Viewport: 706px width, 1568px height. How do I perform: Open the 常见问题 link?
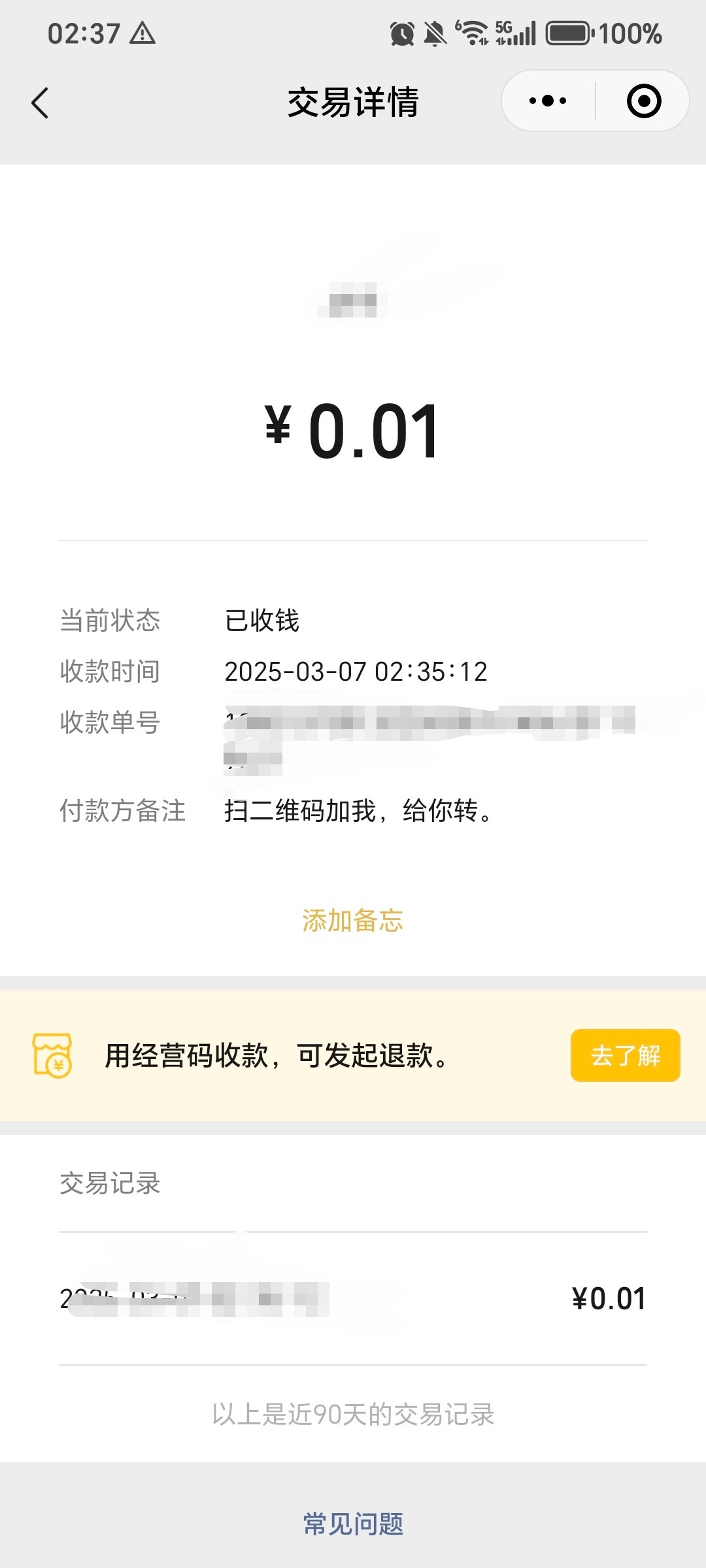pyautogui.click(x=353, y=1524)
